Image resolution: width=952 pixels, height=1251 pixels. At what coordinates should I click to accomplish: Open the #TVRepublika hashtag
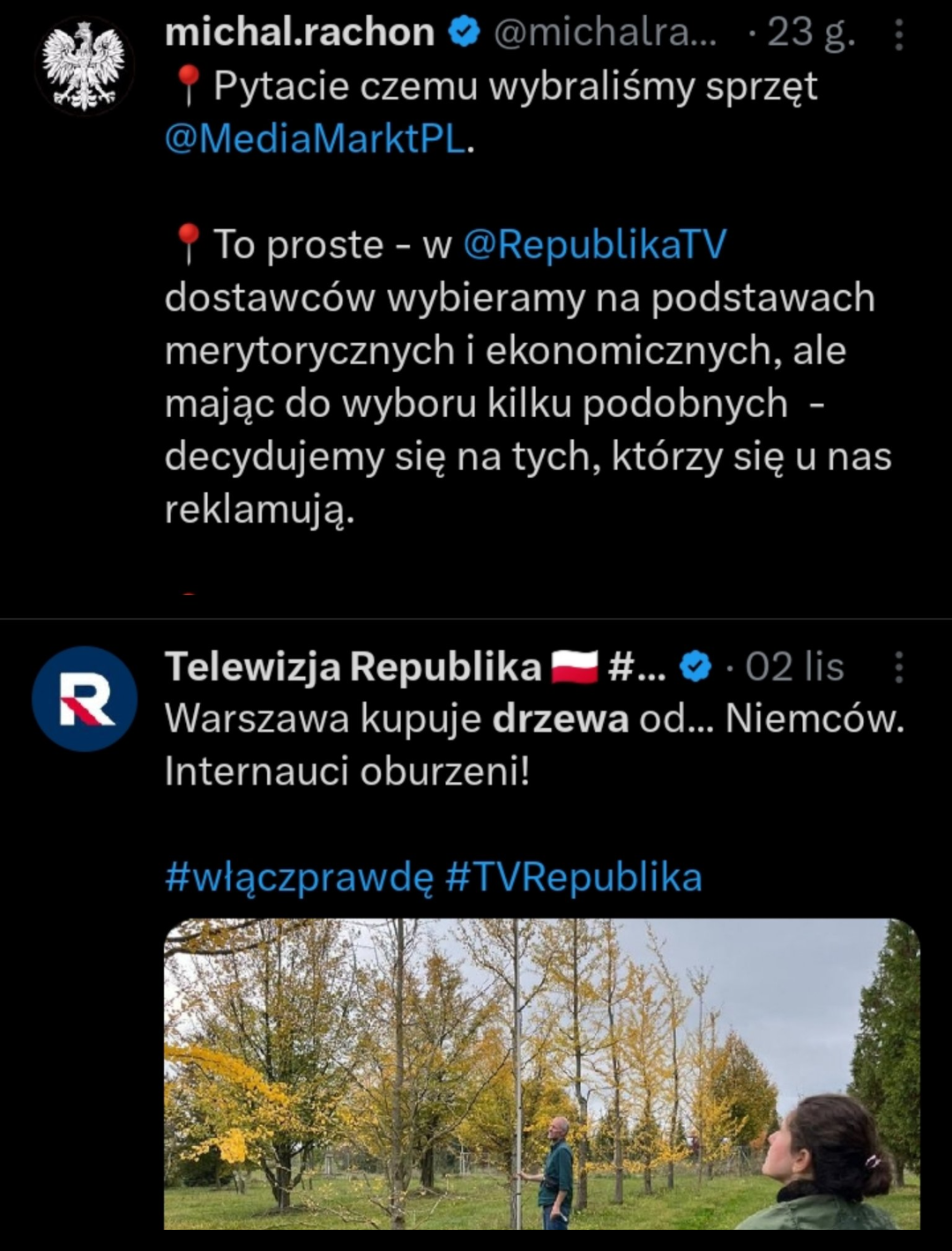pos(574,877)
